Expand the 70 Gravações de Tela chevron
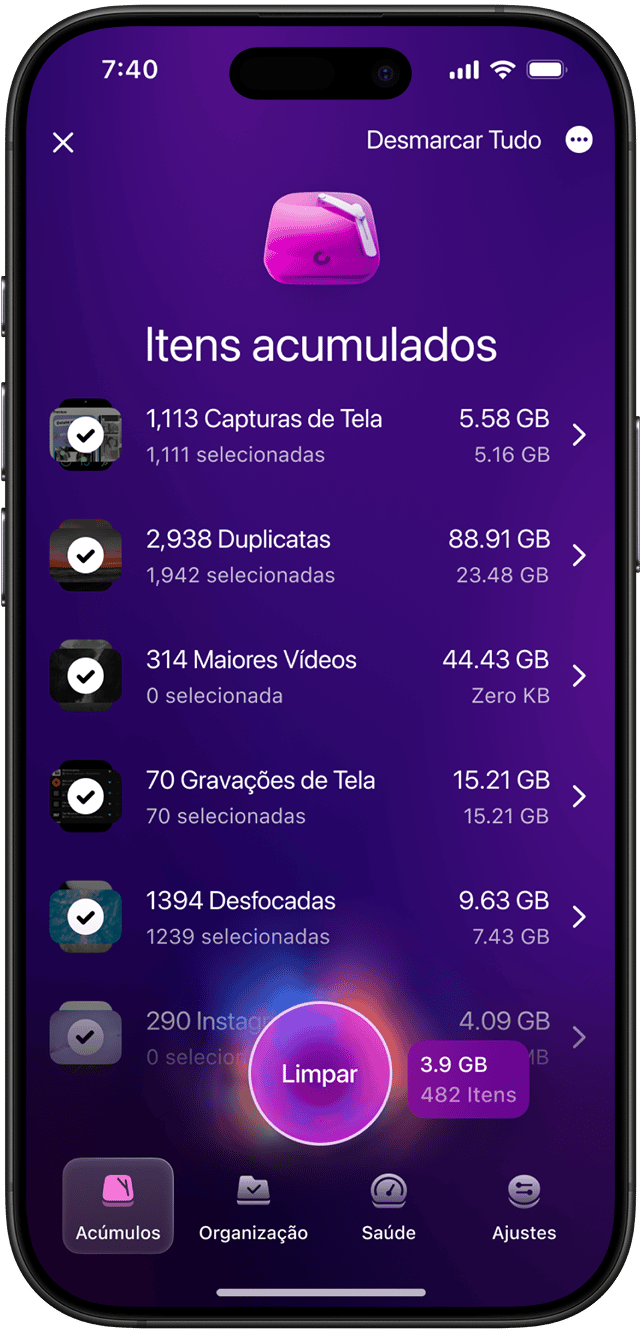 point(579,796)
